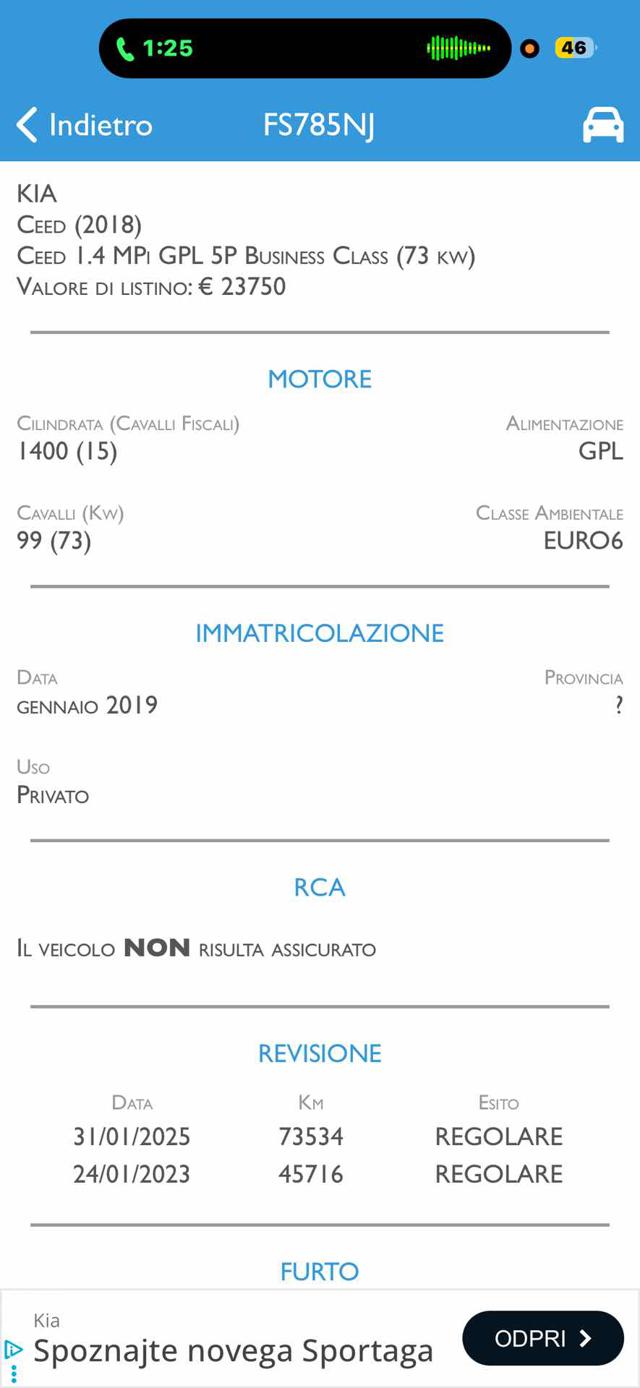Image resolution: width=640 pixels, height=1388 pixels.
Task: Tap the car icon in the header
Action: click(x=603, y=126)
